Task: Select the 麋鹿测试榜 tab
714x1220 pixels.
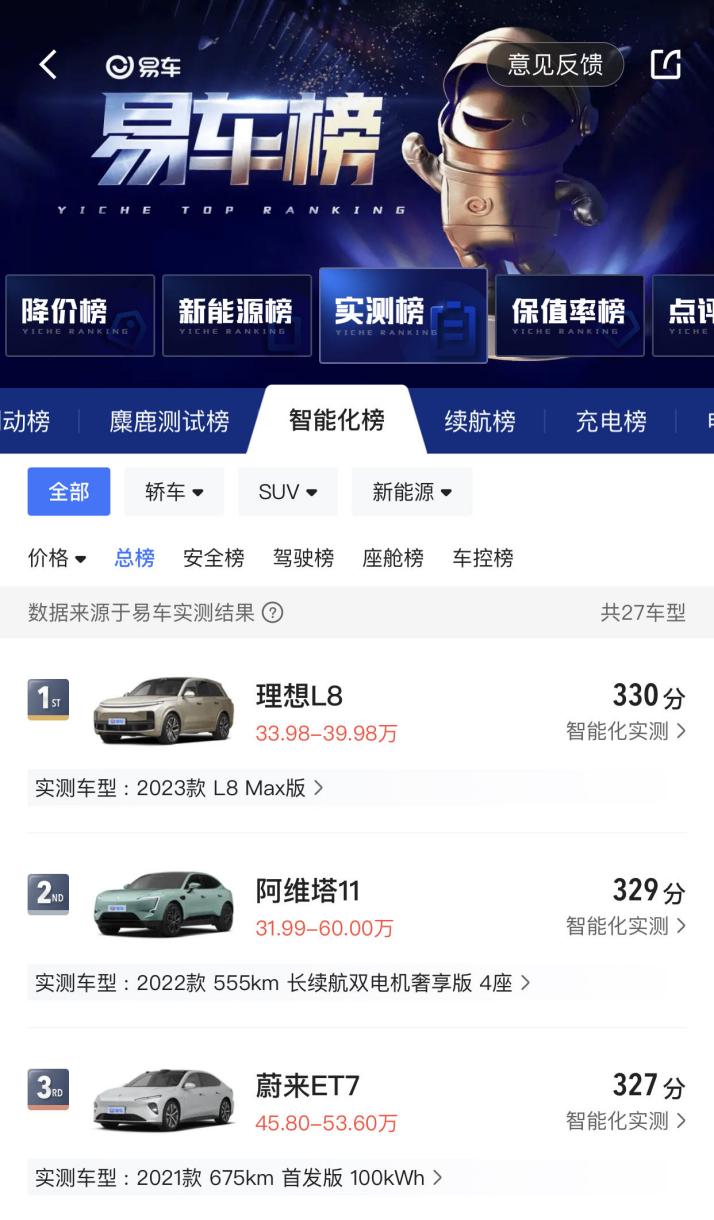Action: pyautogui.click(x=169, y=421)
